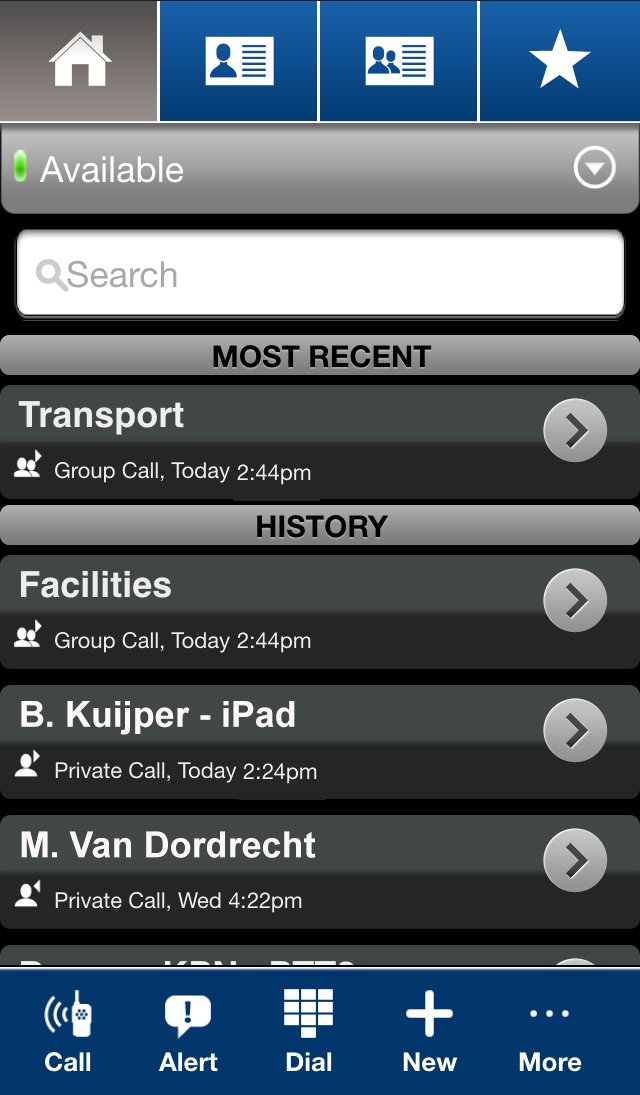
Task: Open the groups tab
Action: coord(399,61)
